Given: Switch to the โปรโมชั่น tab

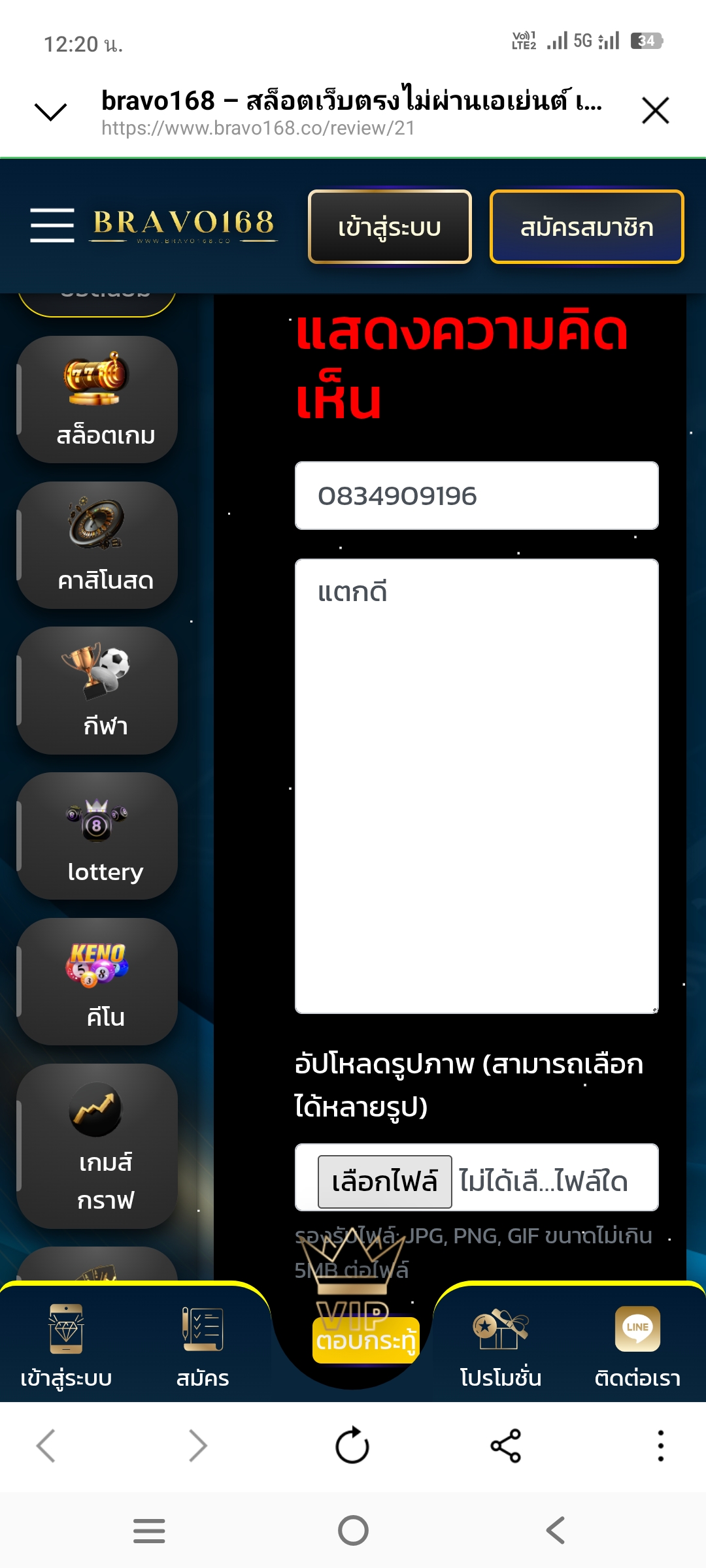Looking at the screenshot, I should 501,1345.
